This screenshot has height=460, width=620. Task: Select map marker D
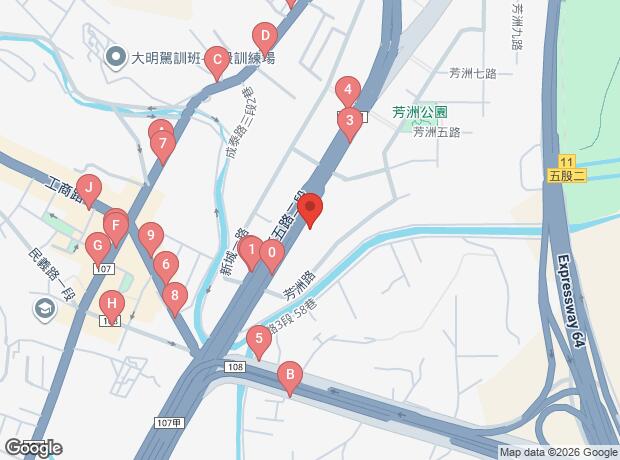click(x=264, y=36)
